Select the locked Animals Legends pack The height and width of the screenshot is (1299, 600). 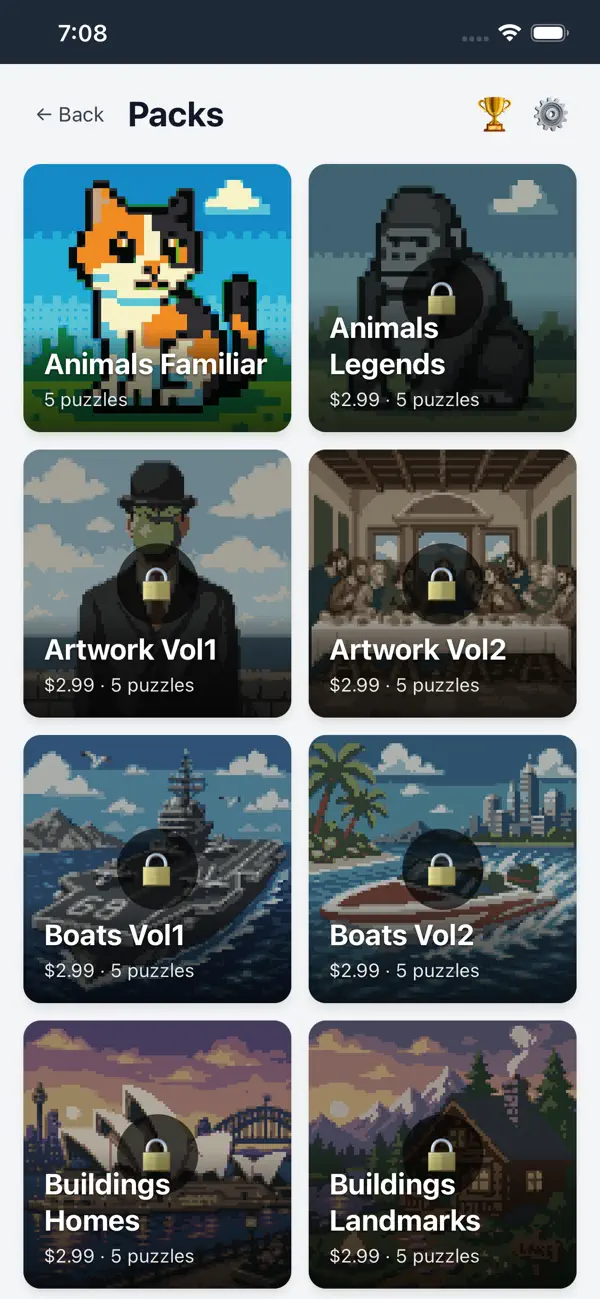coord(442,298)
